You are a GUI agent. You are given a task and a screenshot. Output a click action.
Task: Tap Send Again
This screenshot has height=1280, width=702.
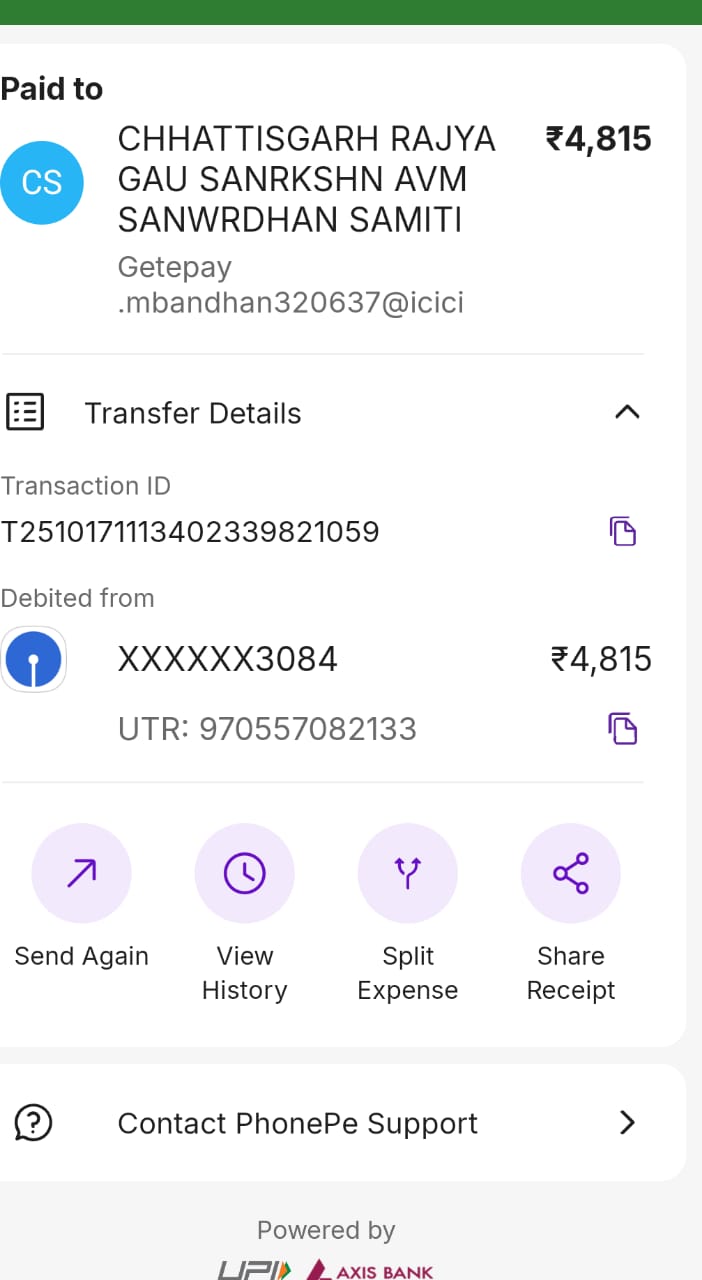[x=81, y=874]
